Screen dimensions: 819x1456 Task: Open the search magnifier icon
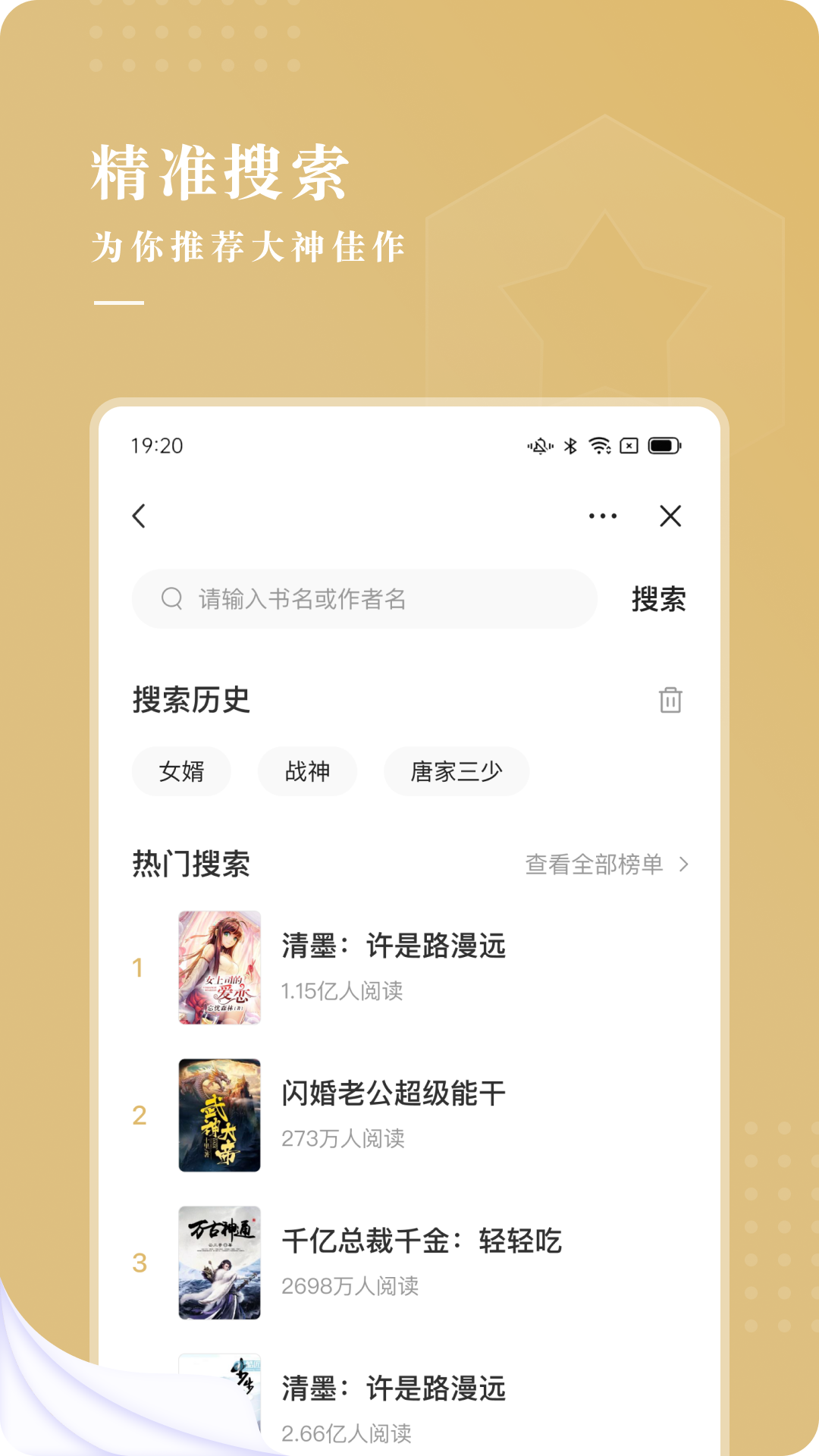tap(170, 598)
